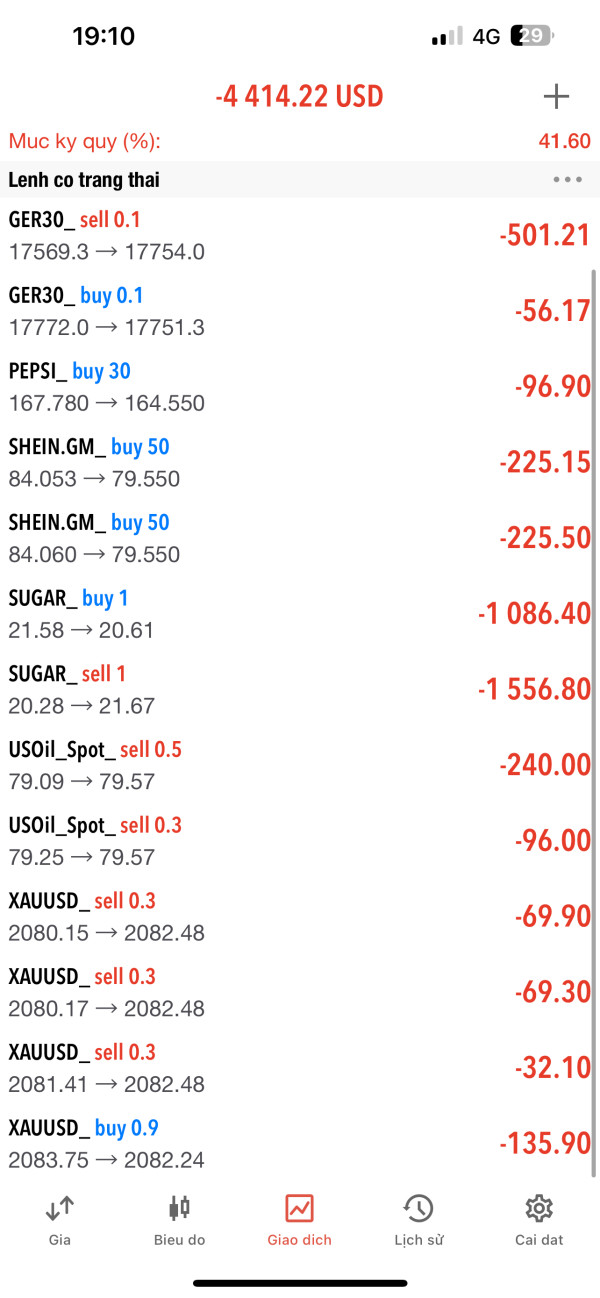
Task: Open the PEPSI buy 30 position
Action: tap(298, 387)
